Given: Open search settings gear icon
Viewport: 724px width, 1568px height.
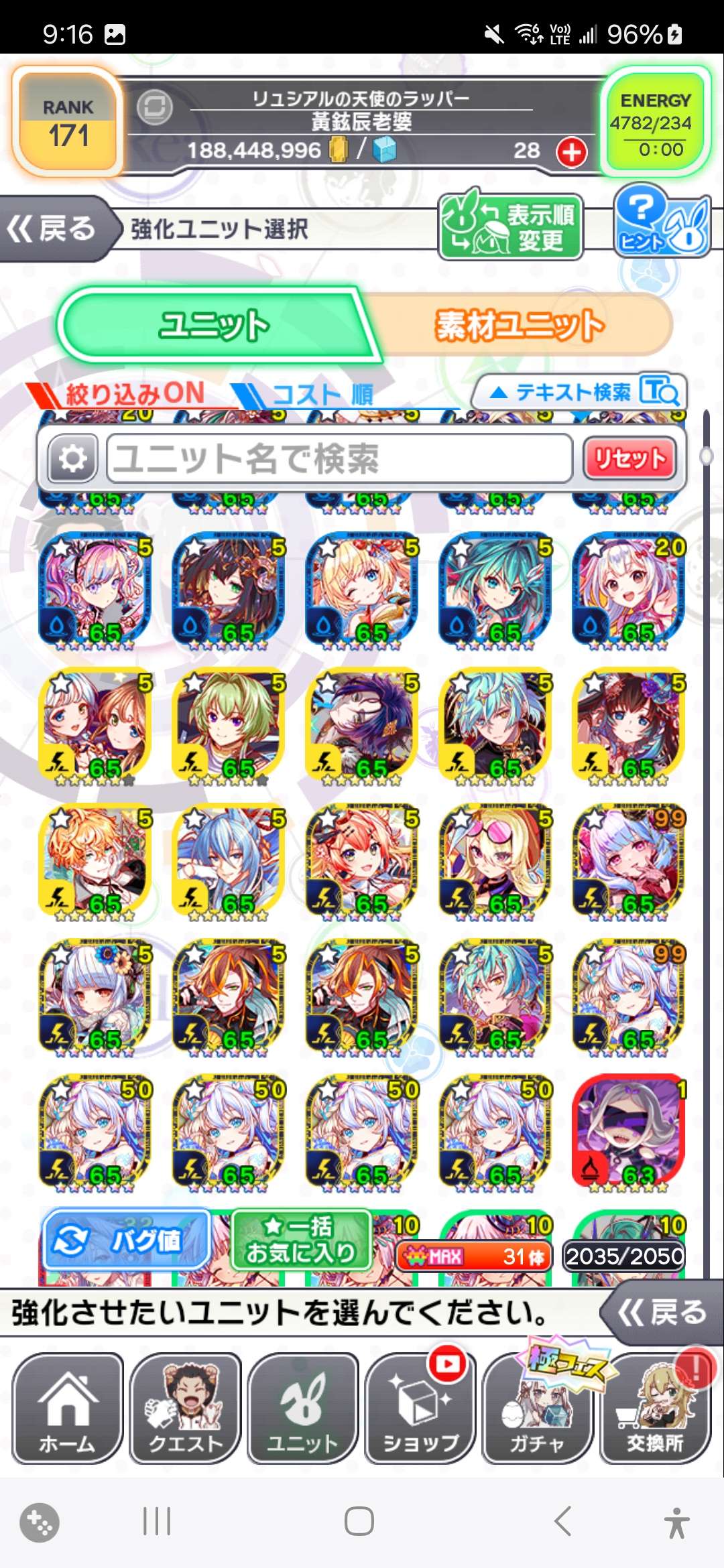Looking at the screenshot, I should tap(72, 458).
